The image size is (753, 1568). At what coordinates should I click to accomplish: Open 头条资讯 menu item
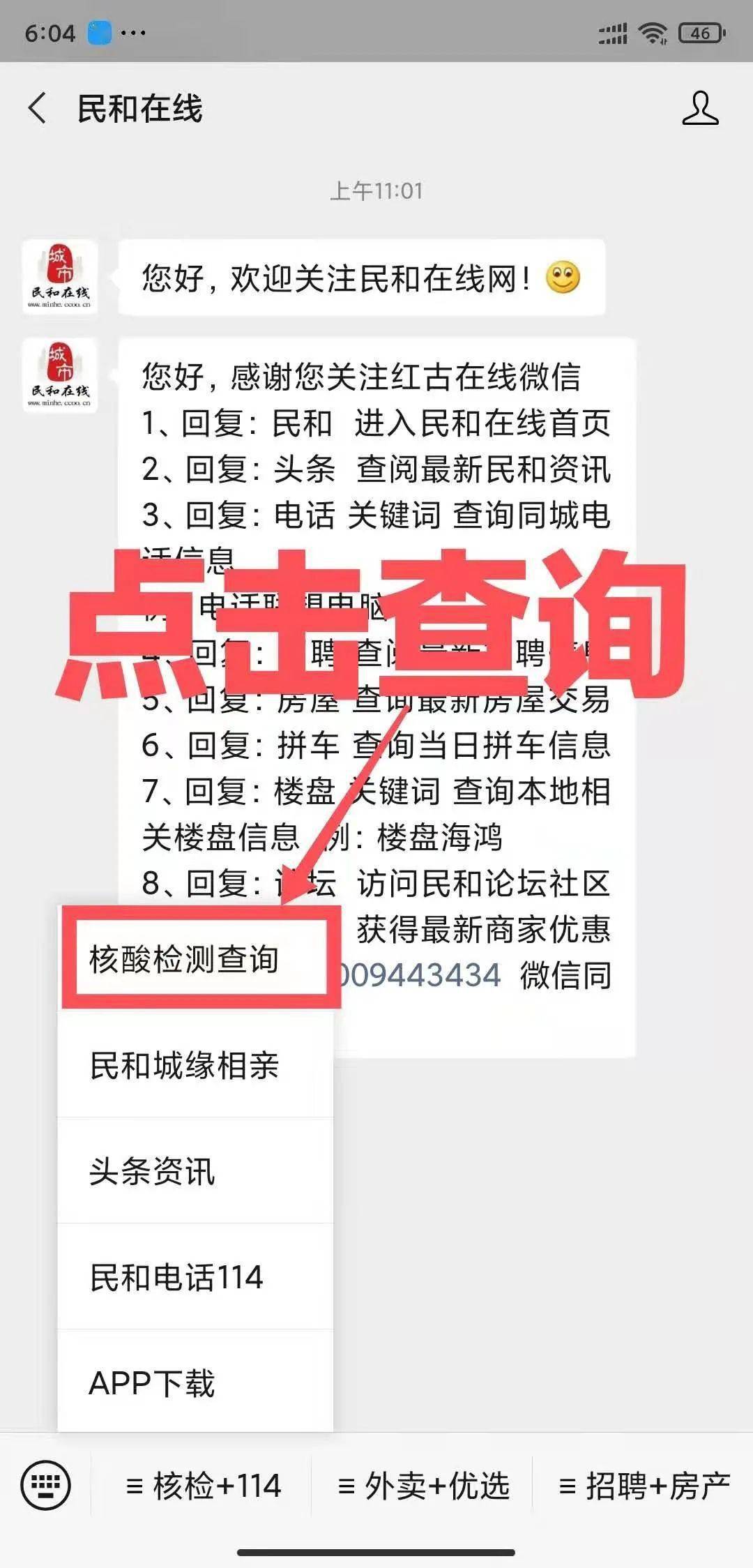195,1171
